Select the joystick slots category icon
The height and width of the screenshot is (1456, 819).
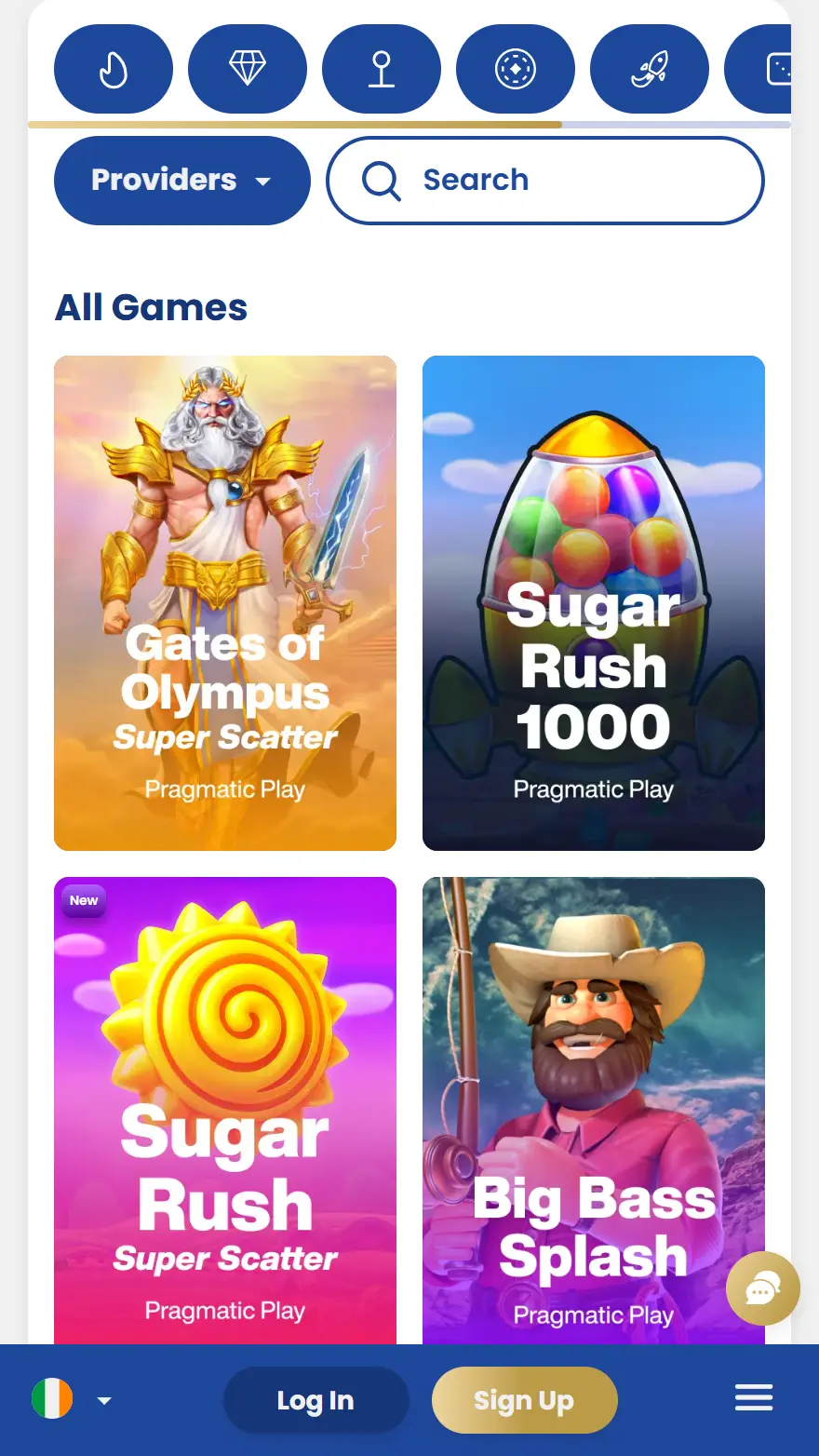point(382,69)
